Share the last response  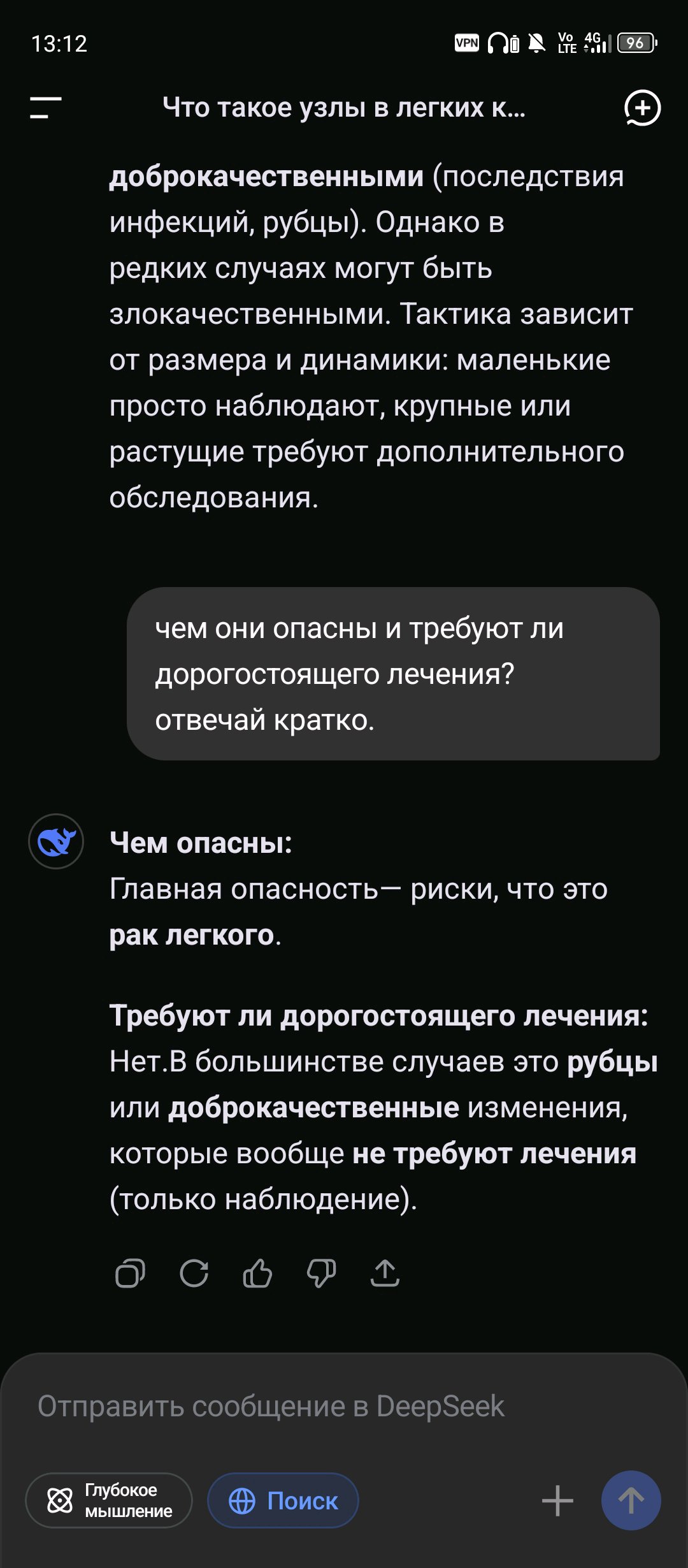(385, 1274)
